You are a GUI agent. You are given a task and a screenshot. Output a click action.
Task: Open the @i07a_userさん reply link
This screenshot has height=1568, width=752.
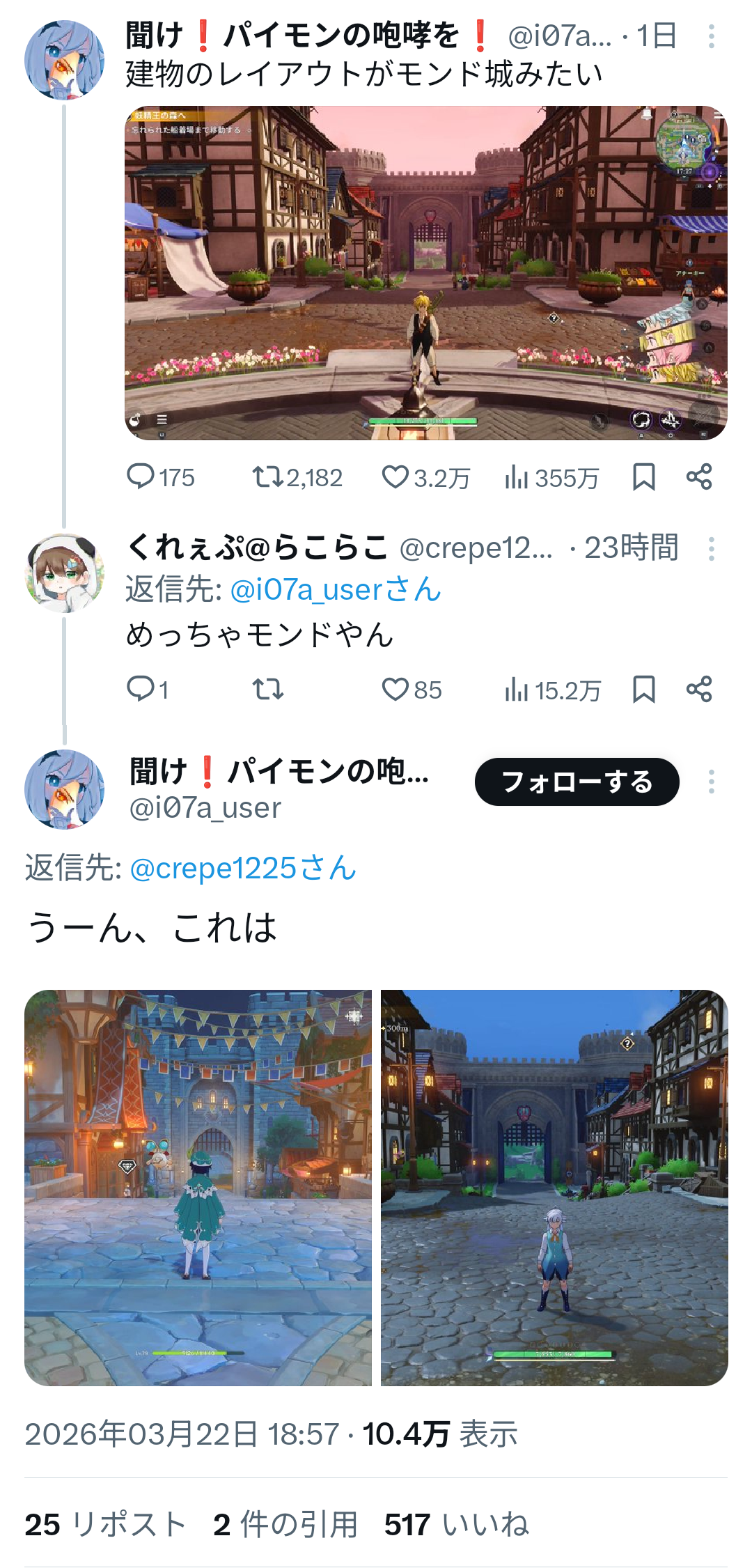coord(336,589)
